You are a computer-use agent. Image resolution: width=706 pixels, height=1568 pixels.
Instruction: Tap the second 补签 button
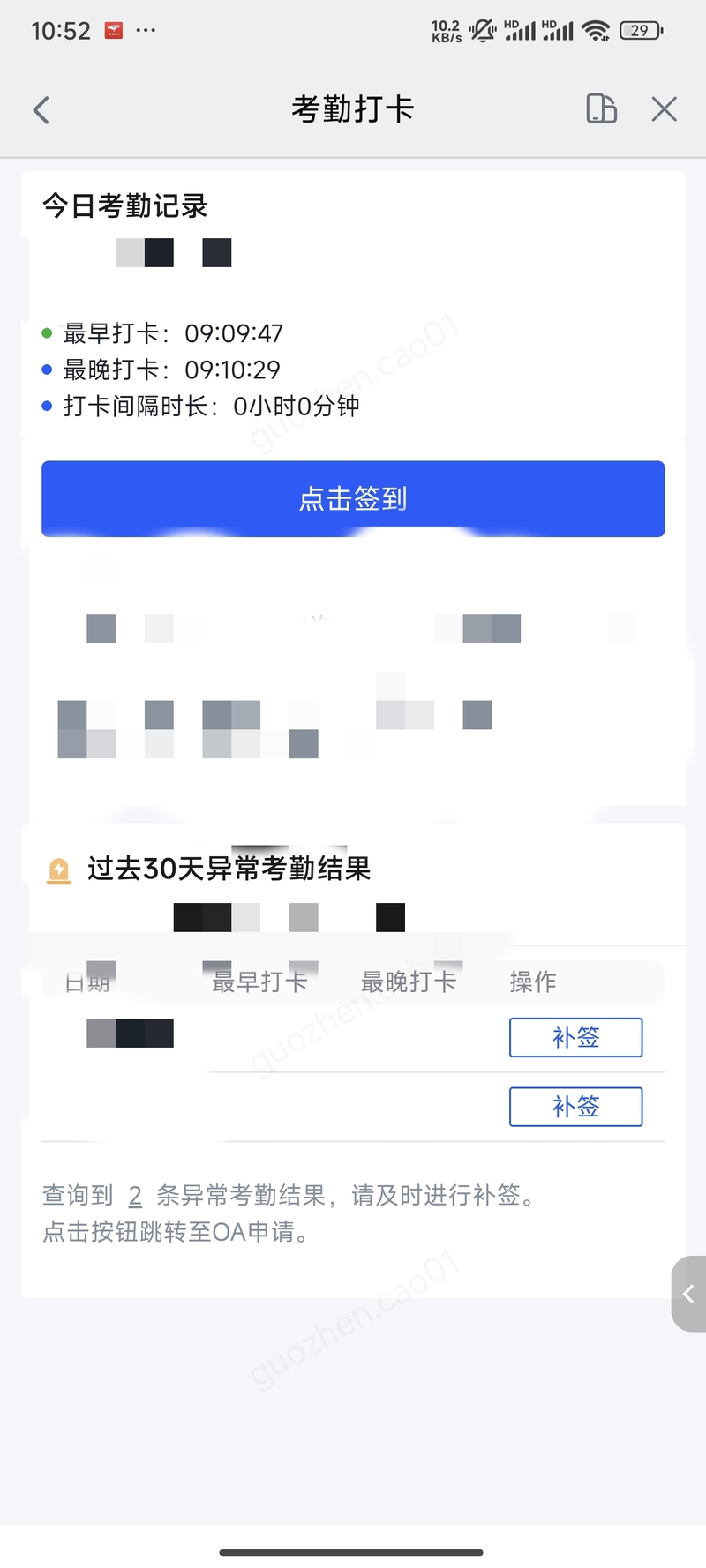point(575,1107)
